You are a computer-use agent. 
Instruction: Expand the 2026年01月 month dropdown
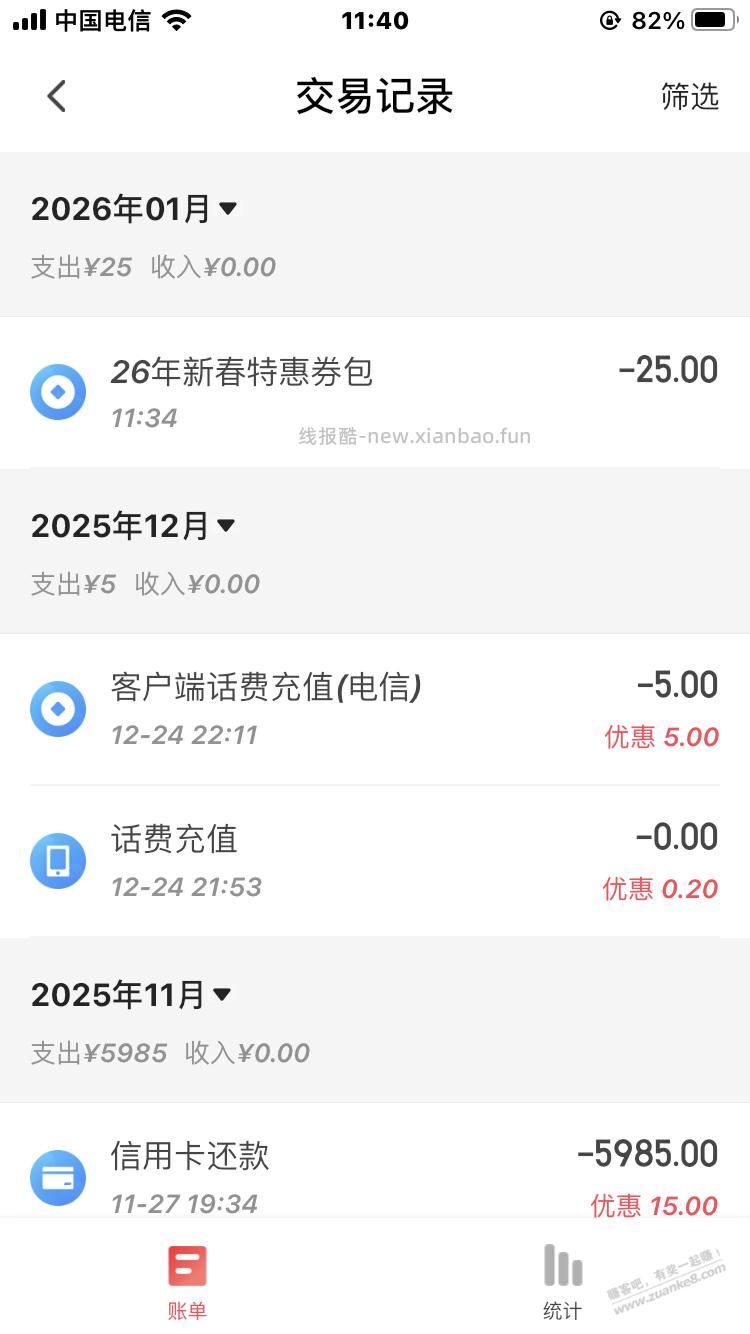pos(229,209)
